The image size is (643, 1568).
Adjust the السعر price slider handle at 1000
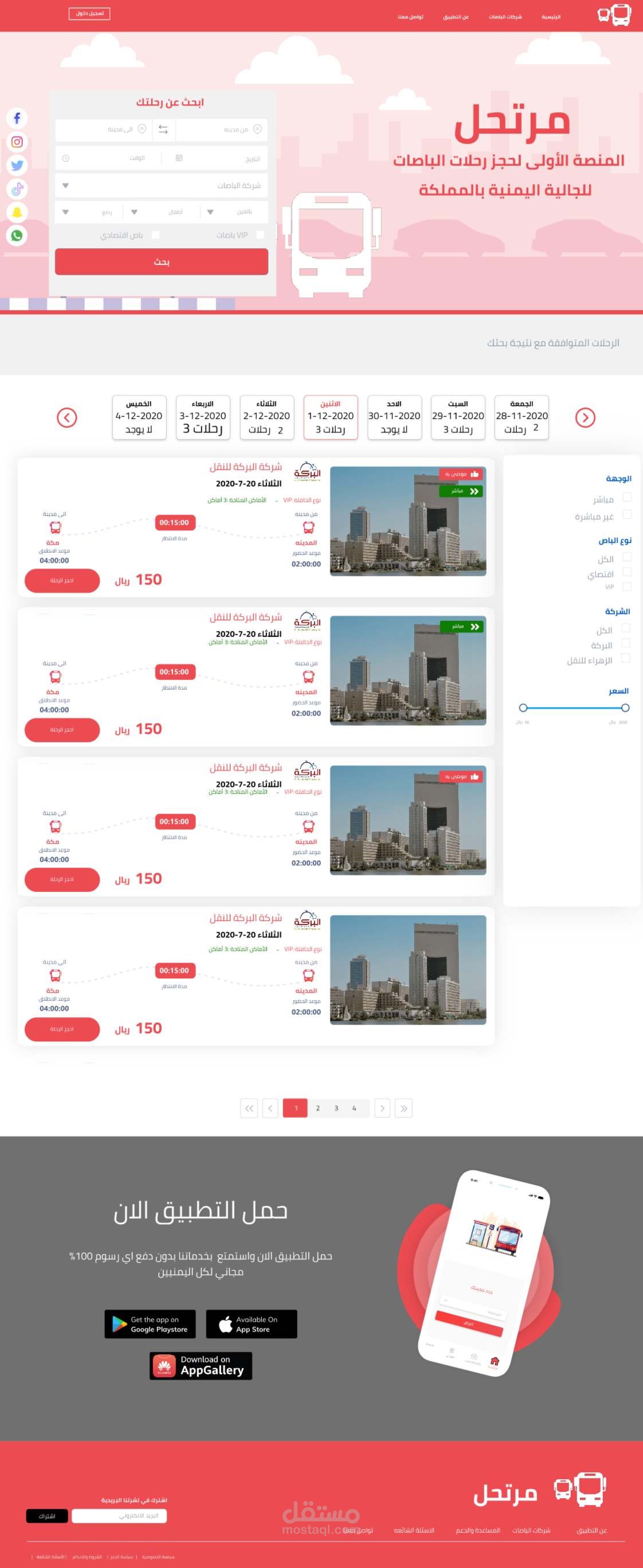625,708
